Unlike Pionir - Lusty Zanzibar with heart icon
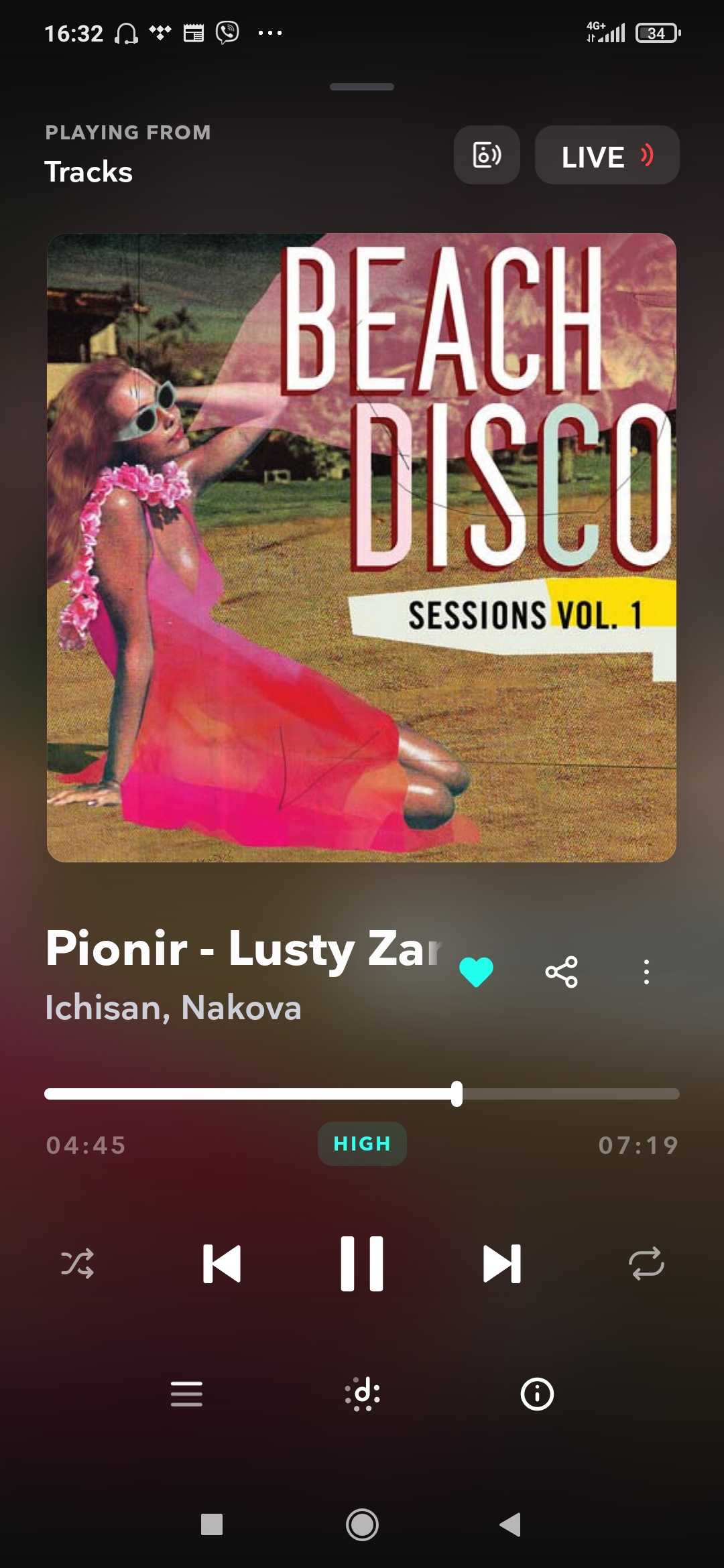724x1568 pixels. tap(477, 972)
